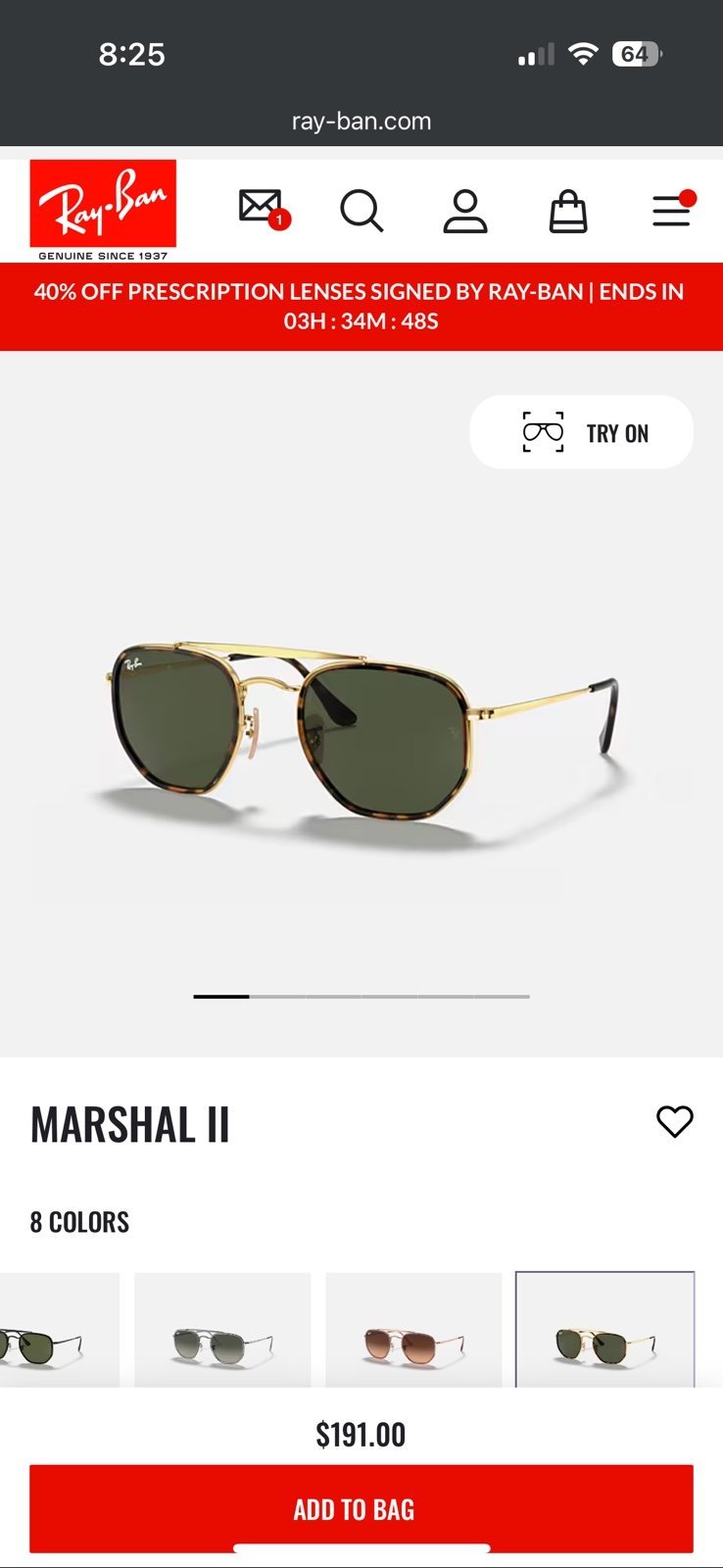Open the hamburger menu

click(x=673, y=210)
